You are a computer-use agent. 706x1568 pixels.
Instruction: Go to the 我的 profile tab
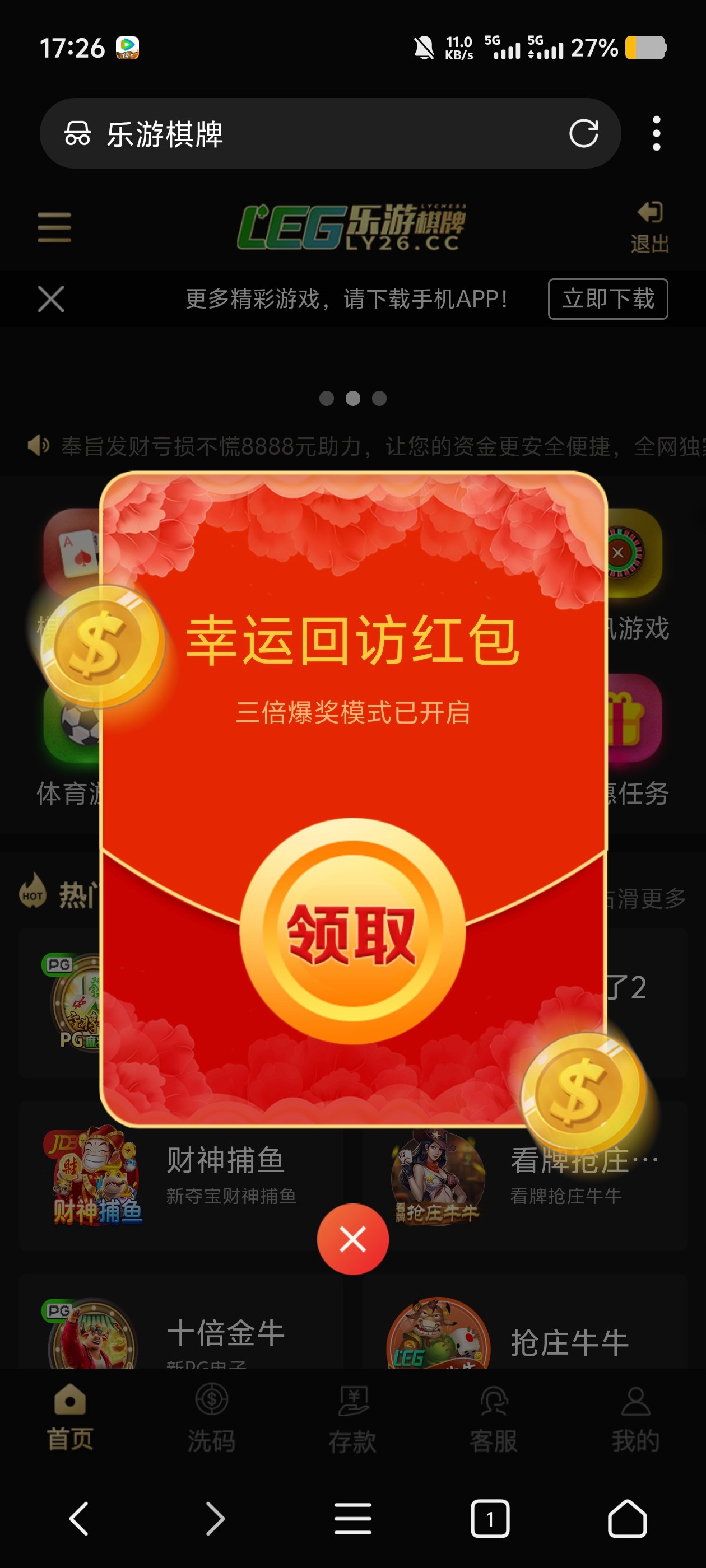[635, 1419]
